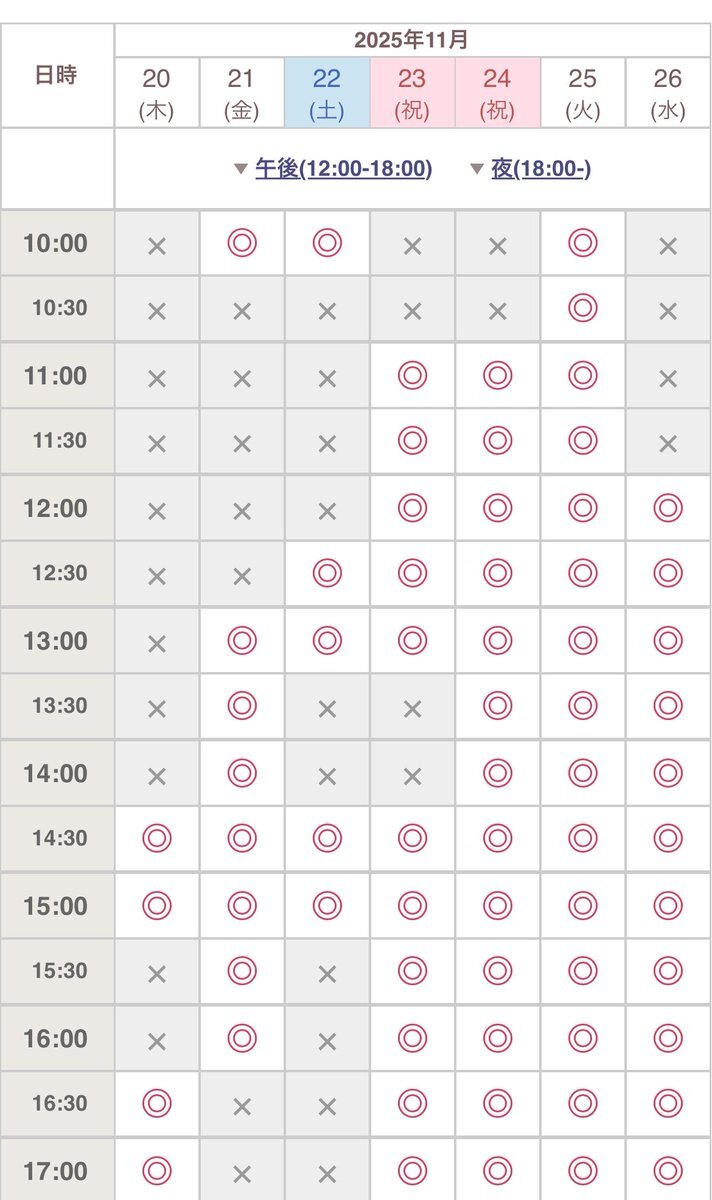Viewport: 712px width, 1200px height.
Task: Reserve 16:00 on the 21st (金)
Action: [242, 1038]
